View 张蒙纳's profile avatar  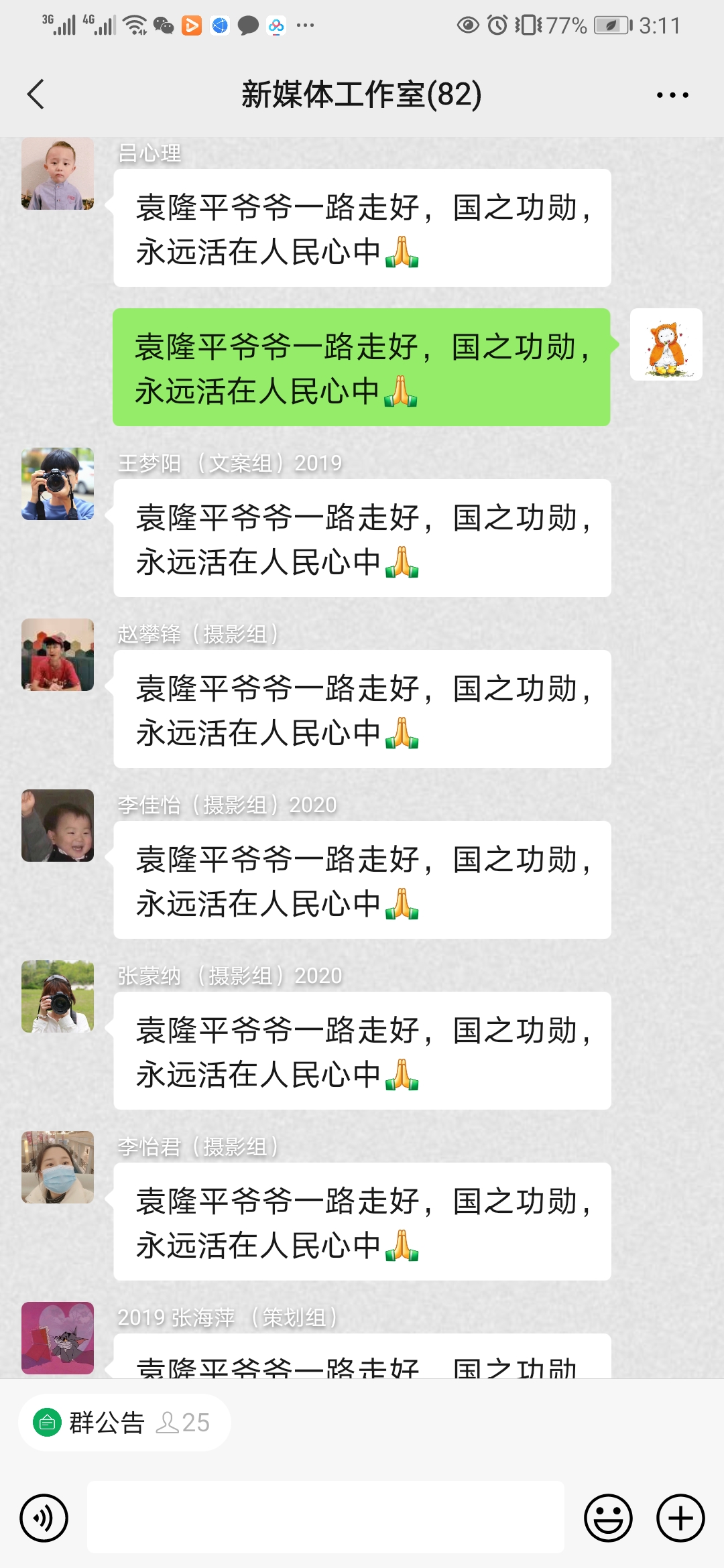tap(58, 996)
